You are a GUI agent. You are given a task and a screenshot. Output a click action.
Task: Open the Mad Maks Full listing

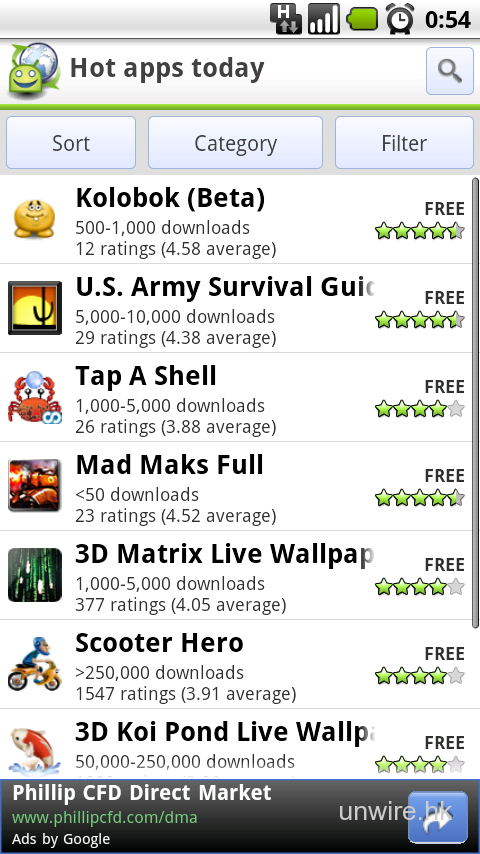(236, 486)
